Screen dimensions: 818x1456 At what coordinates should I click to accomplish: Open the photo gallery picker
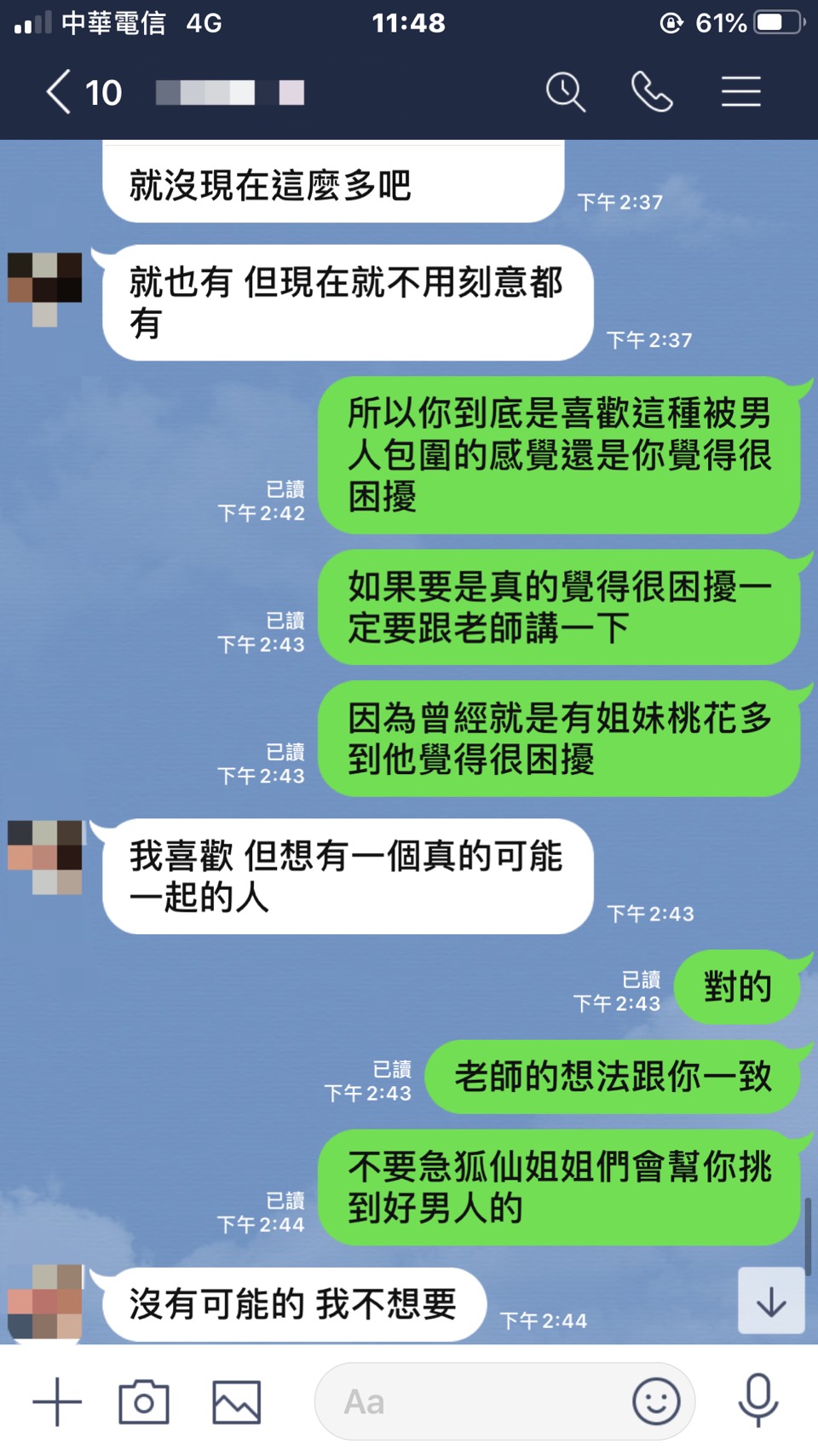click(x=236, y=1401)
